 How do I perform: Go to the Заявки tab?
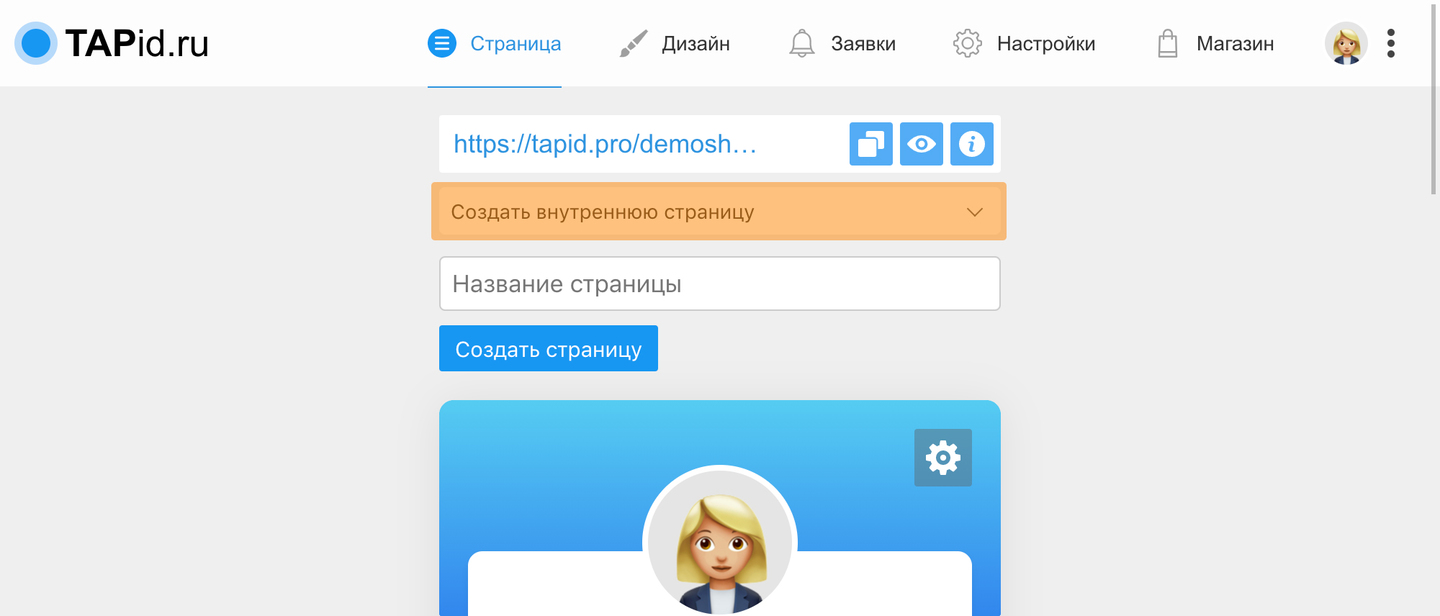[842, 44]
